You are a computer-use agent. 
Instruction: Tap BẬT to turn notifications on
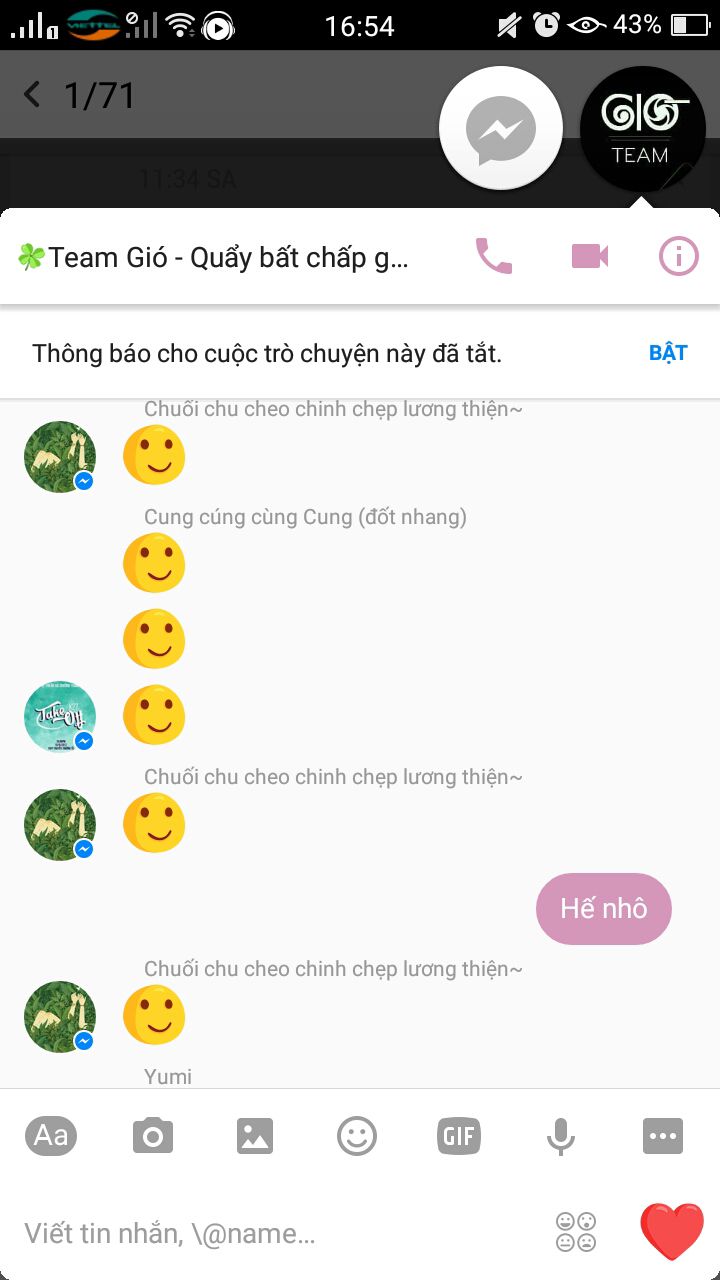[668, 353]
